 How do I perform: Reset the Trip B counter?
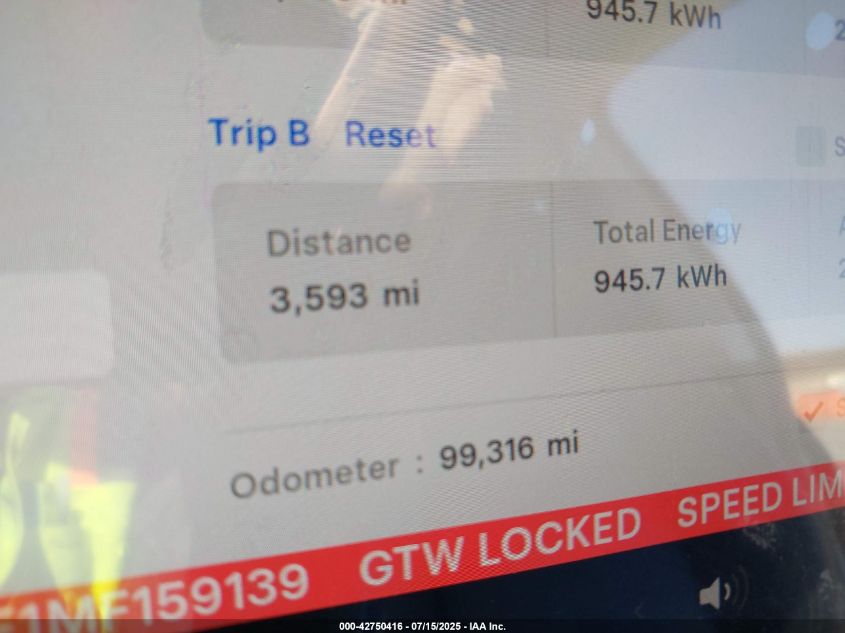390,135
